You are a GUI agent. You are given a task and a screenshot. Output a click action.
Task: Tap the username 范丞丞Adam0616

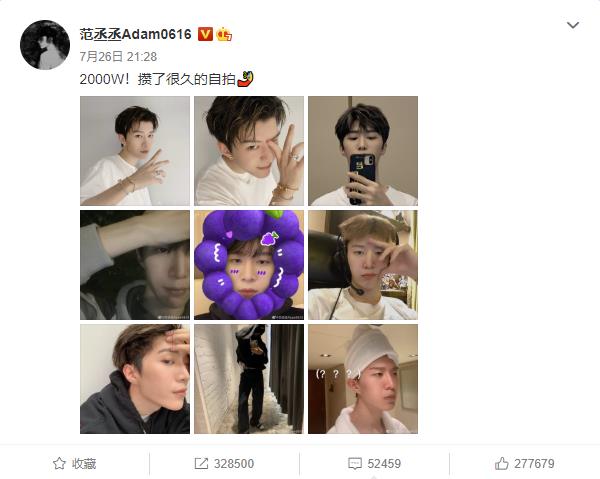135,34
